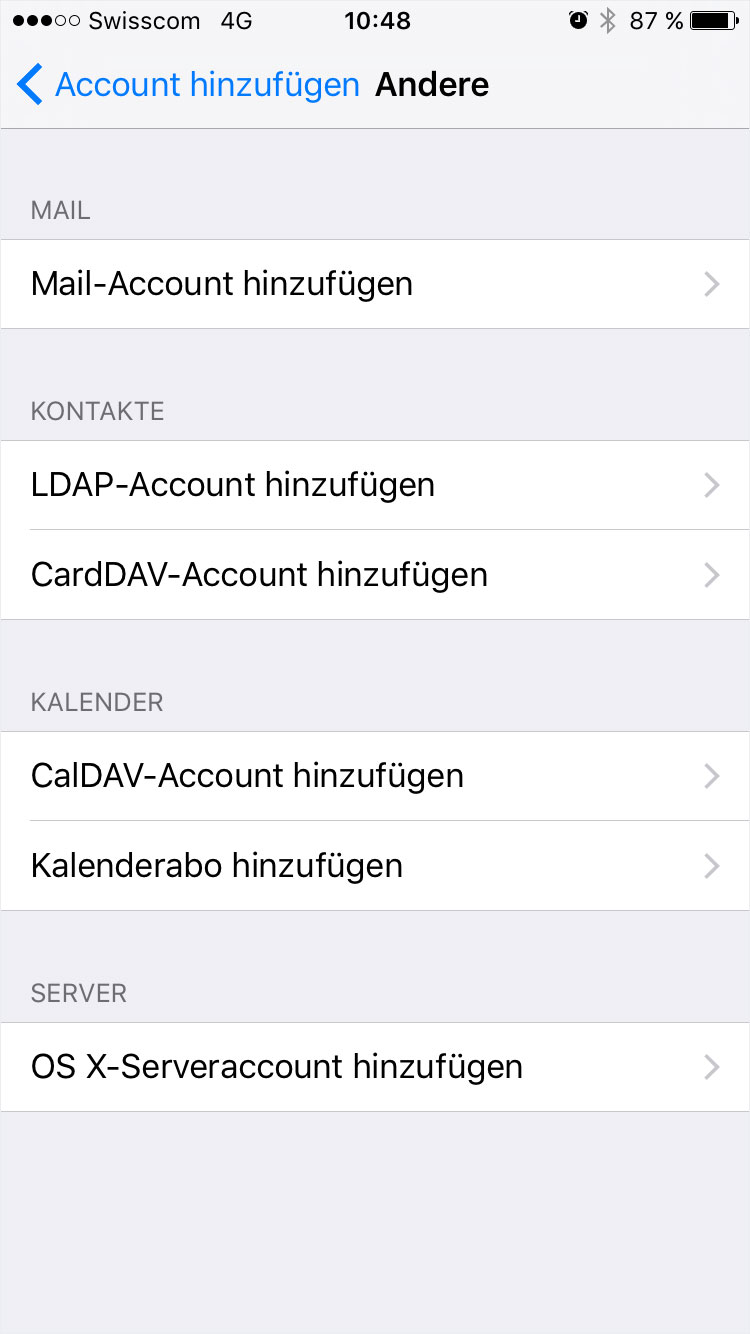Choose Kalenderabo hinzufügen
This screenshot has width=750, height=1334.
(x=375, y=866)
